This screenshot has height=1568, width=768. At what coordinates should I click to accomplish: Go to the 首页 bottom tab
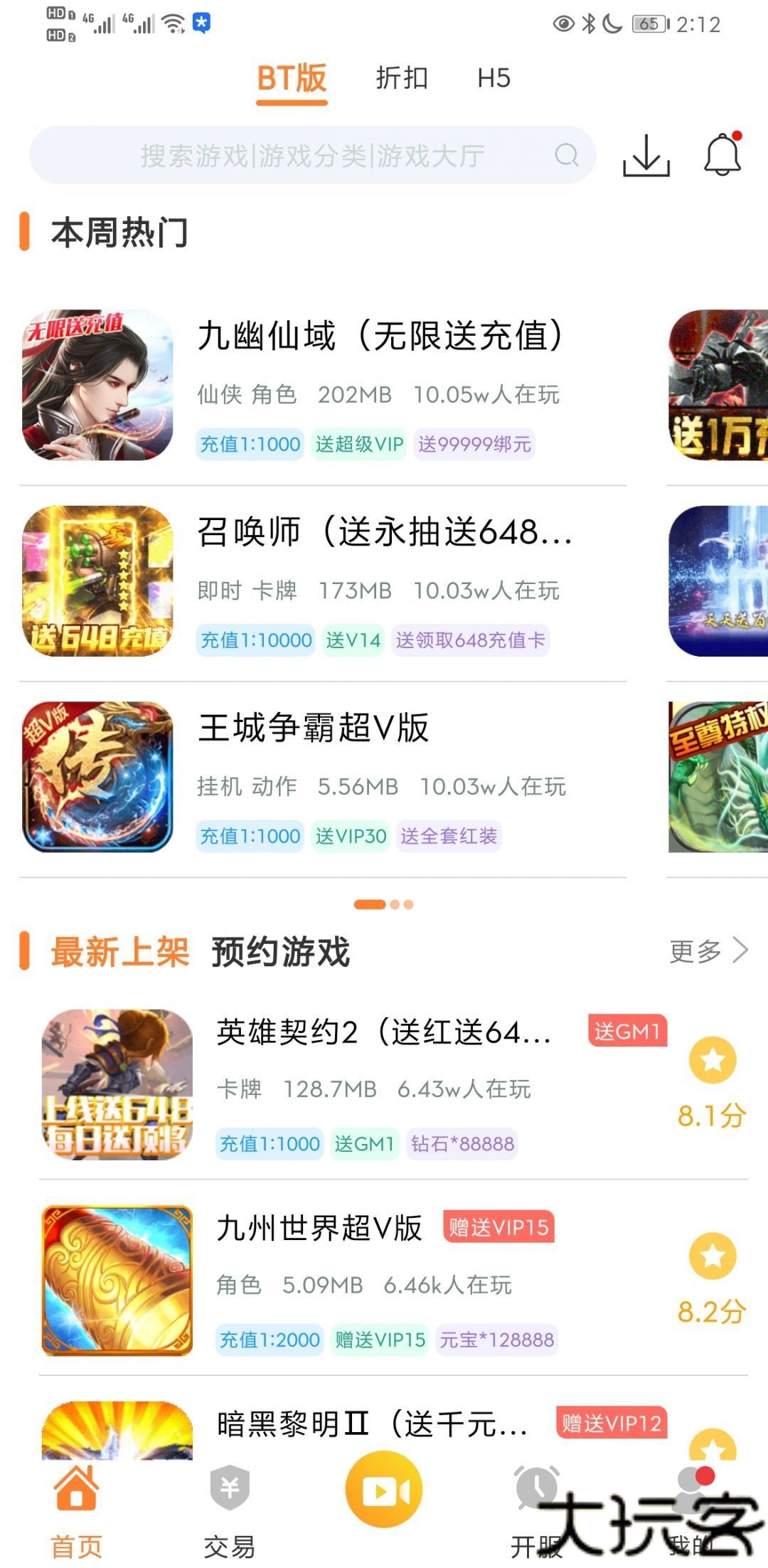(x=77, y=1507)
